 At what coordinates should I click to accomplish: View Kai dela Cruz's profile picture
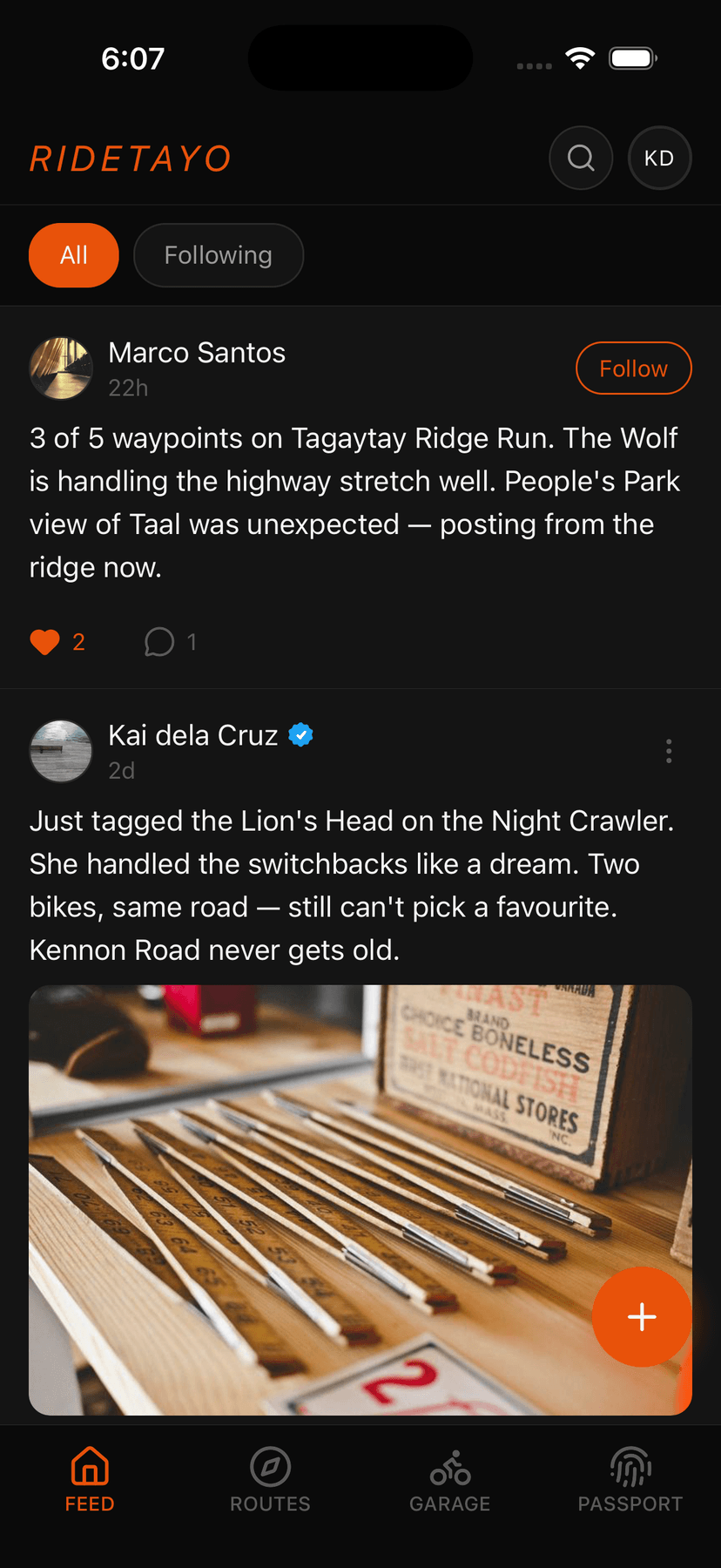click(x=61, y=751)
